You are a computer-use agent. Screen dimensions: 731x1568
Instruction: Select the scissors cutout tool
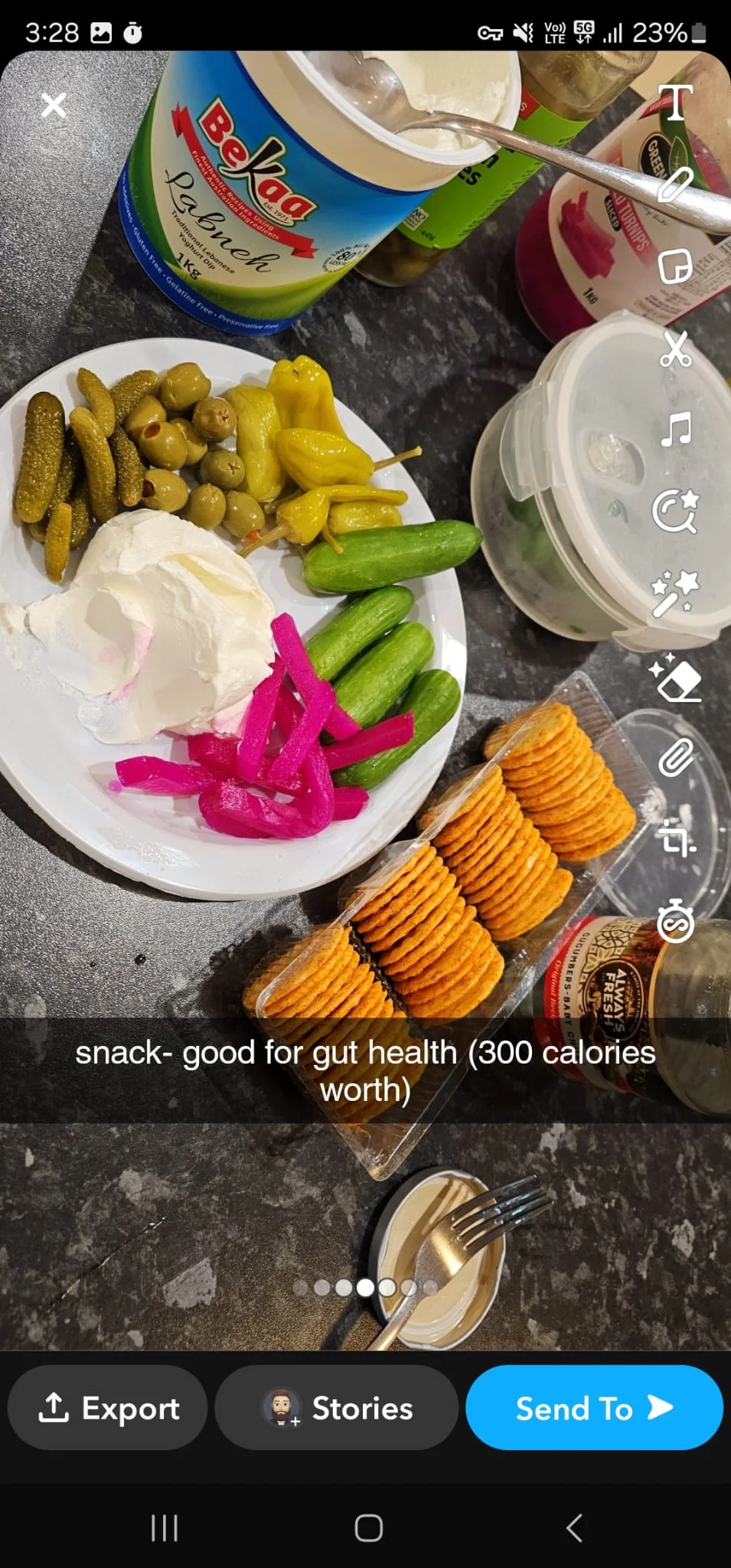tap(675, 349)
